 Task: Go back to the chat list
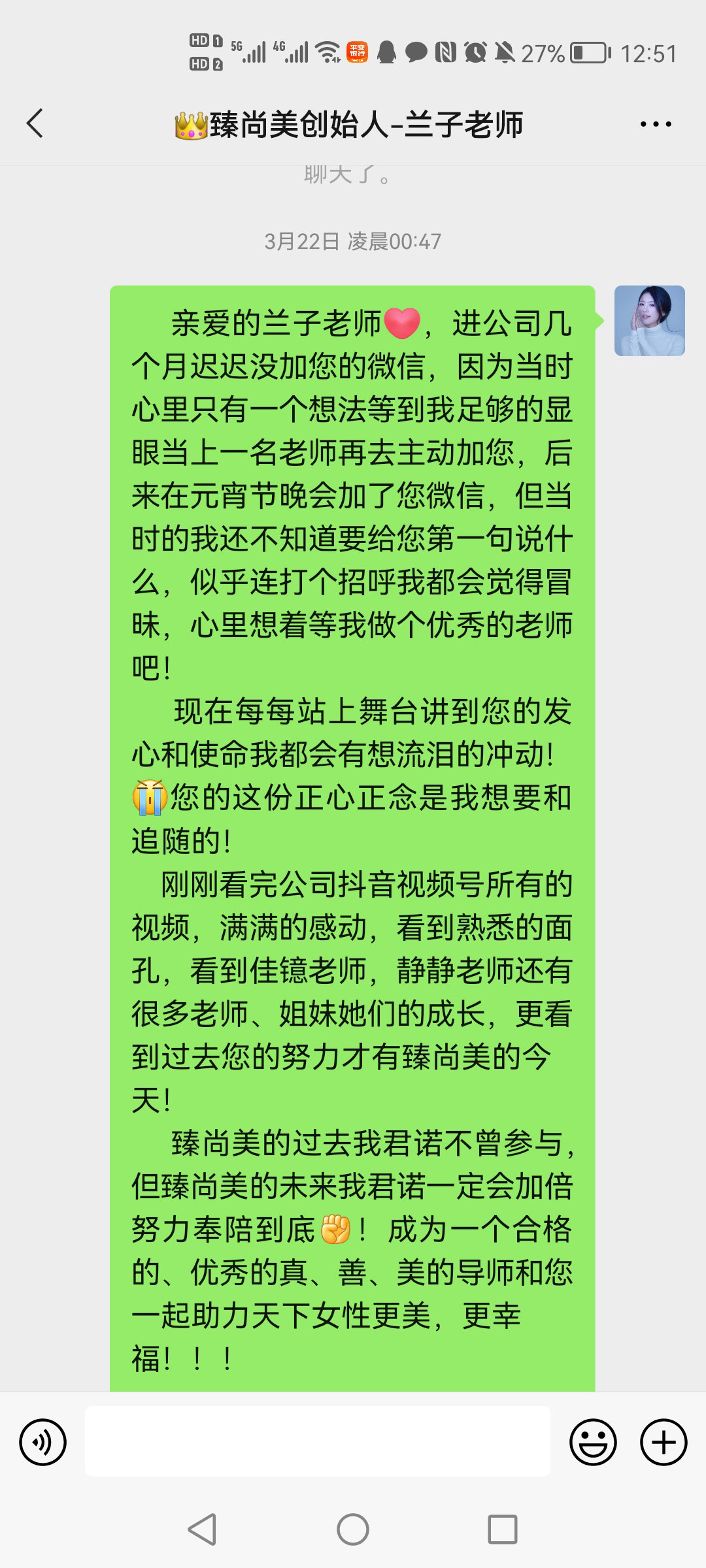point(35,123)
